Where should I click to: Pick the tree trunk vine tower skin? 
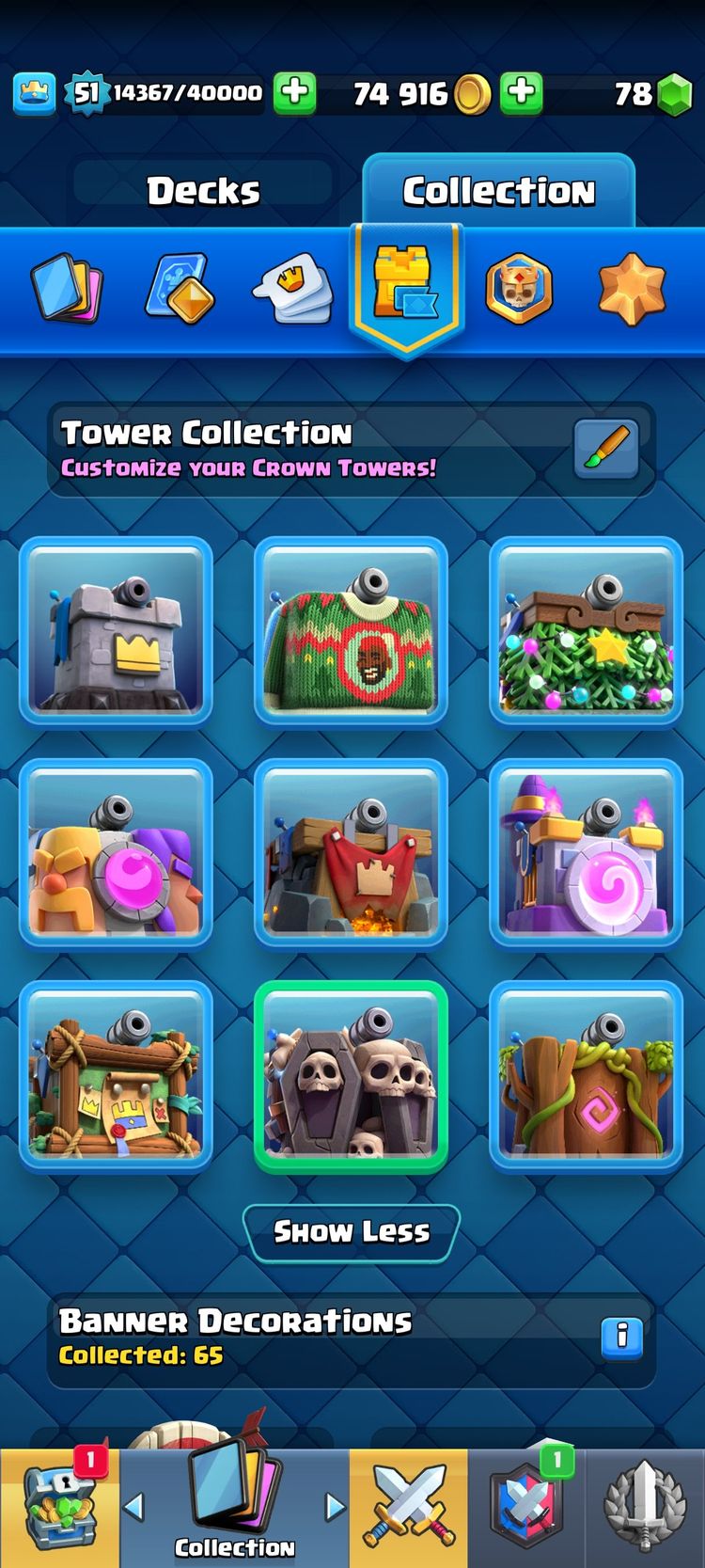tap(586, 1075)
